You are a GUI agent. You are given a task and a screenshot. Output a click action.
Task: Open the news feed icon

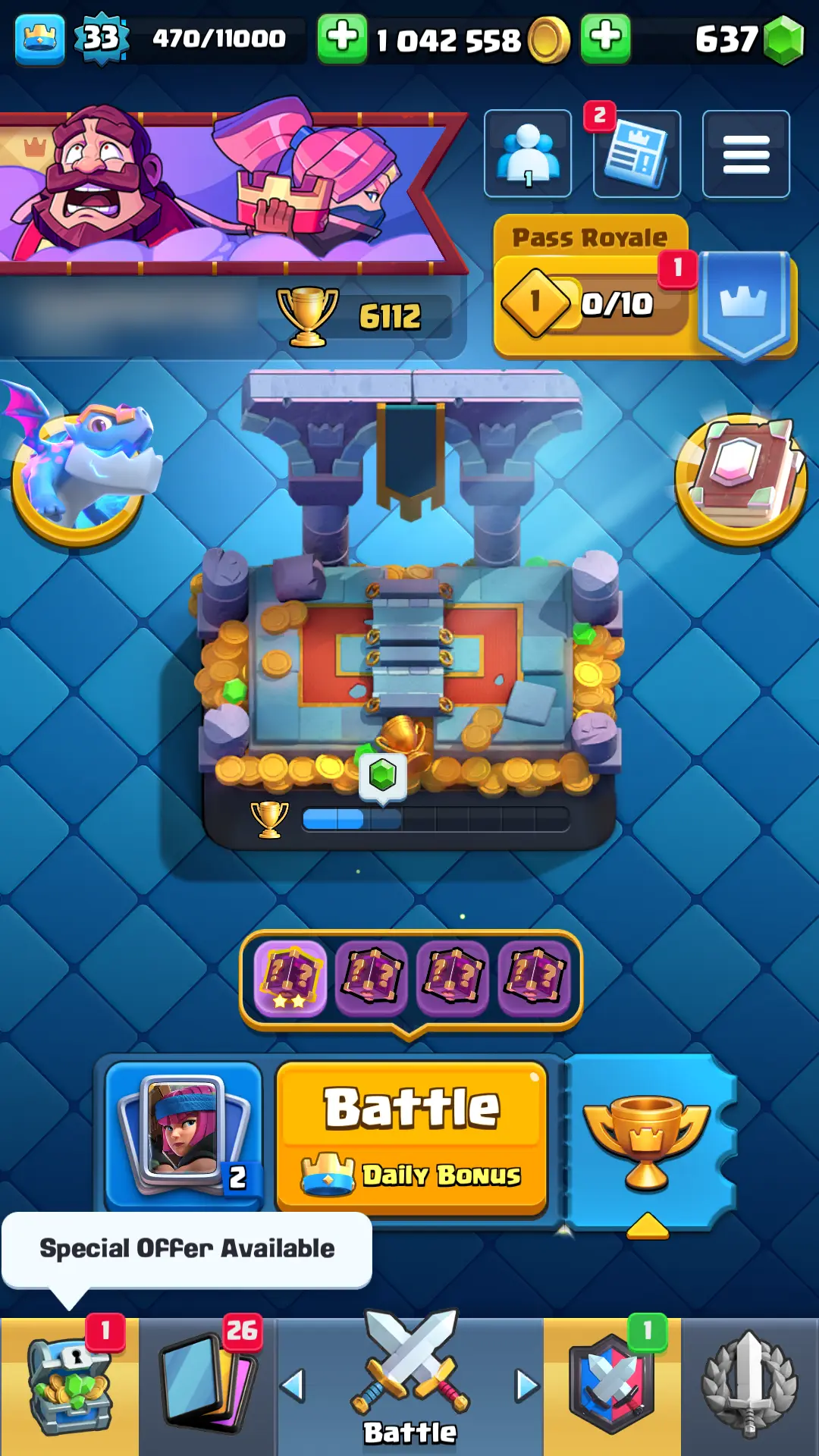pyautogui.click(x=636, y=155)
